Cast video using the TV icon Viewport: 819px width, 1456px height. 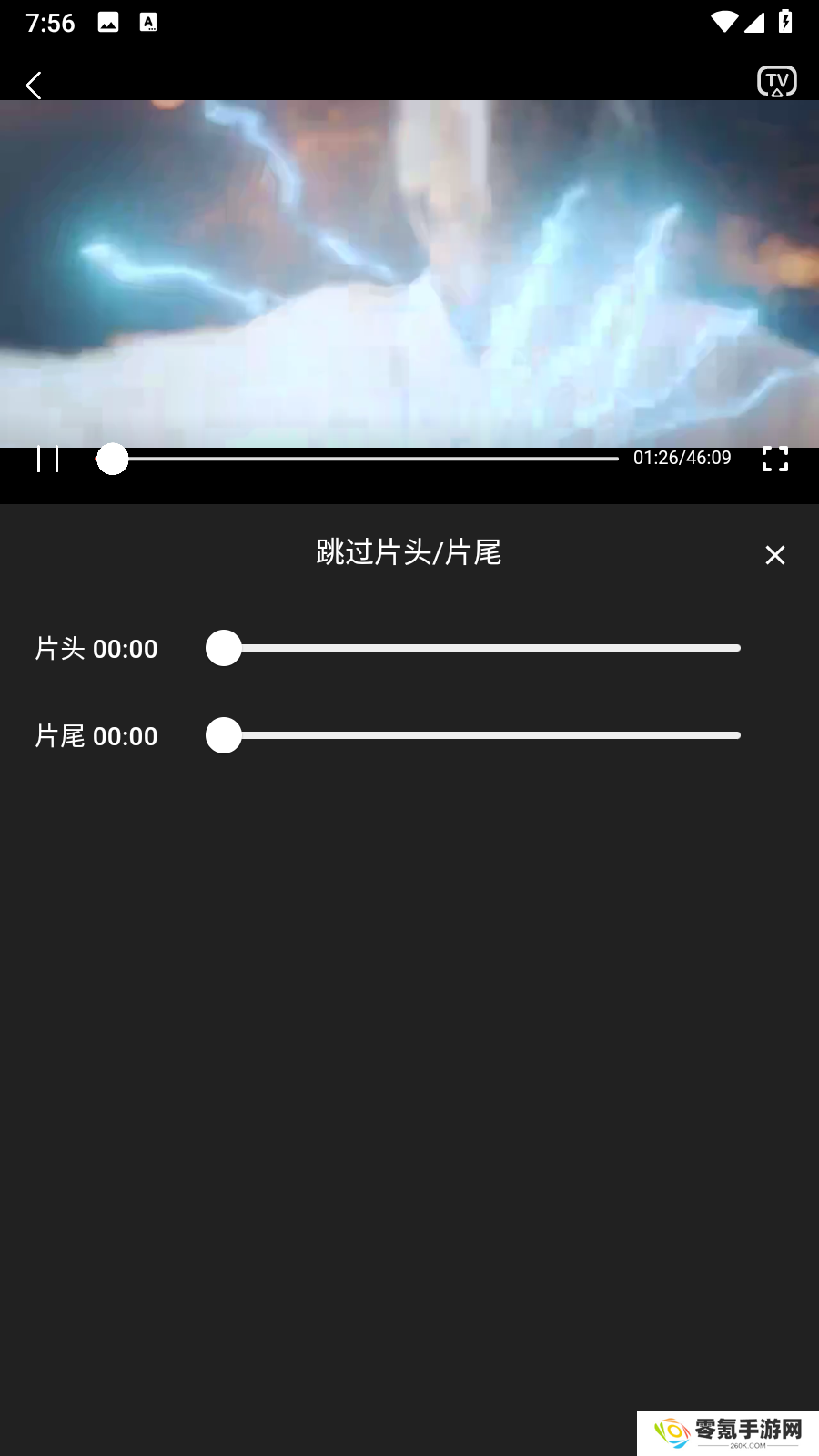776,82
